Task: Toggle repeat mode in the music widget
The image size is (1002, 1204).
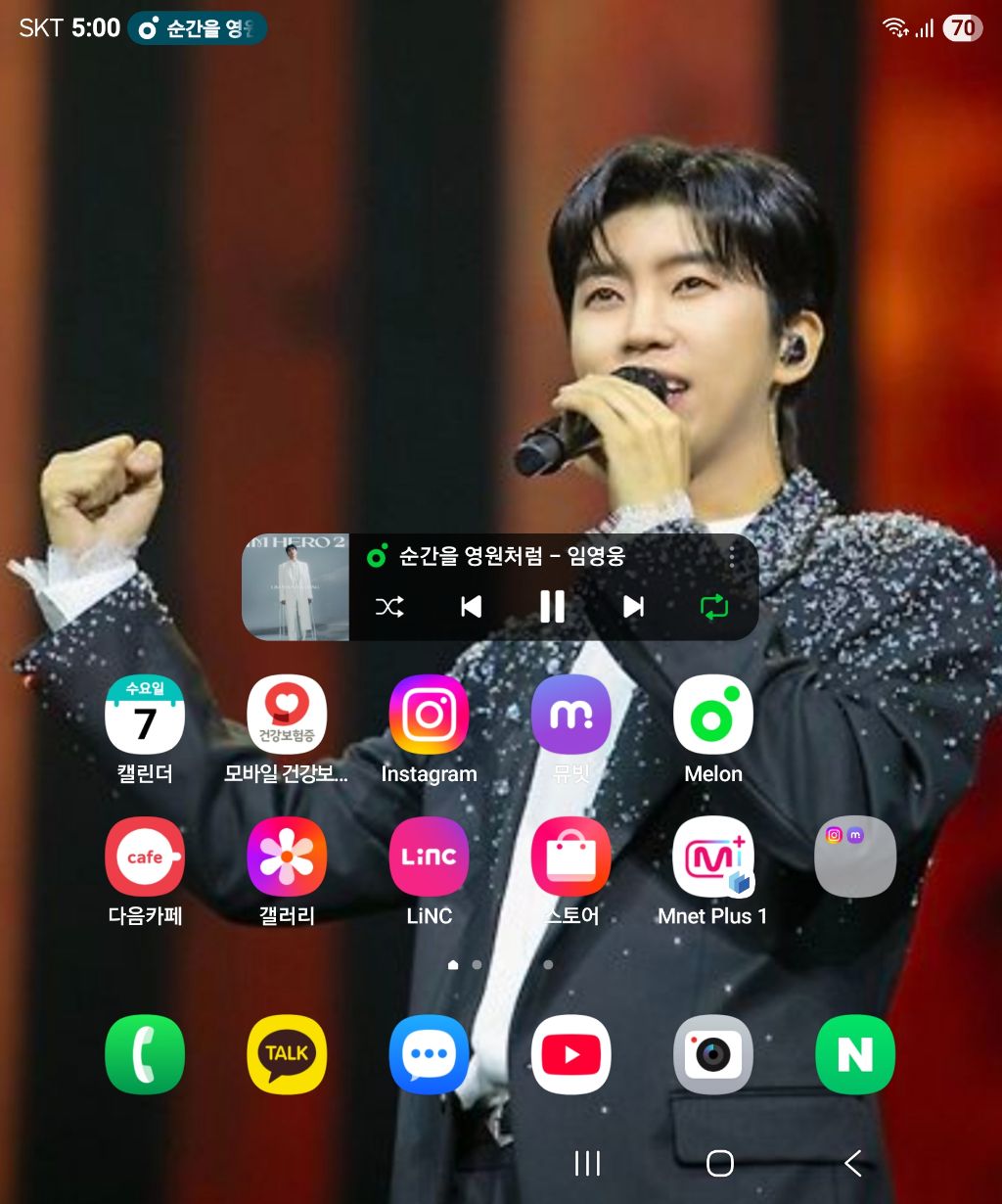Action: click(715, 607)
